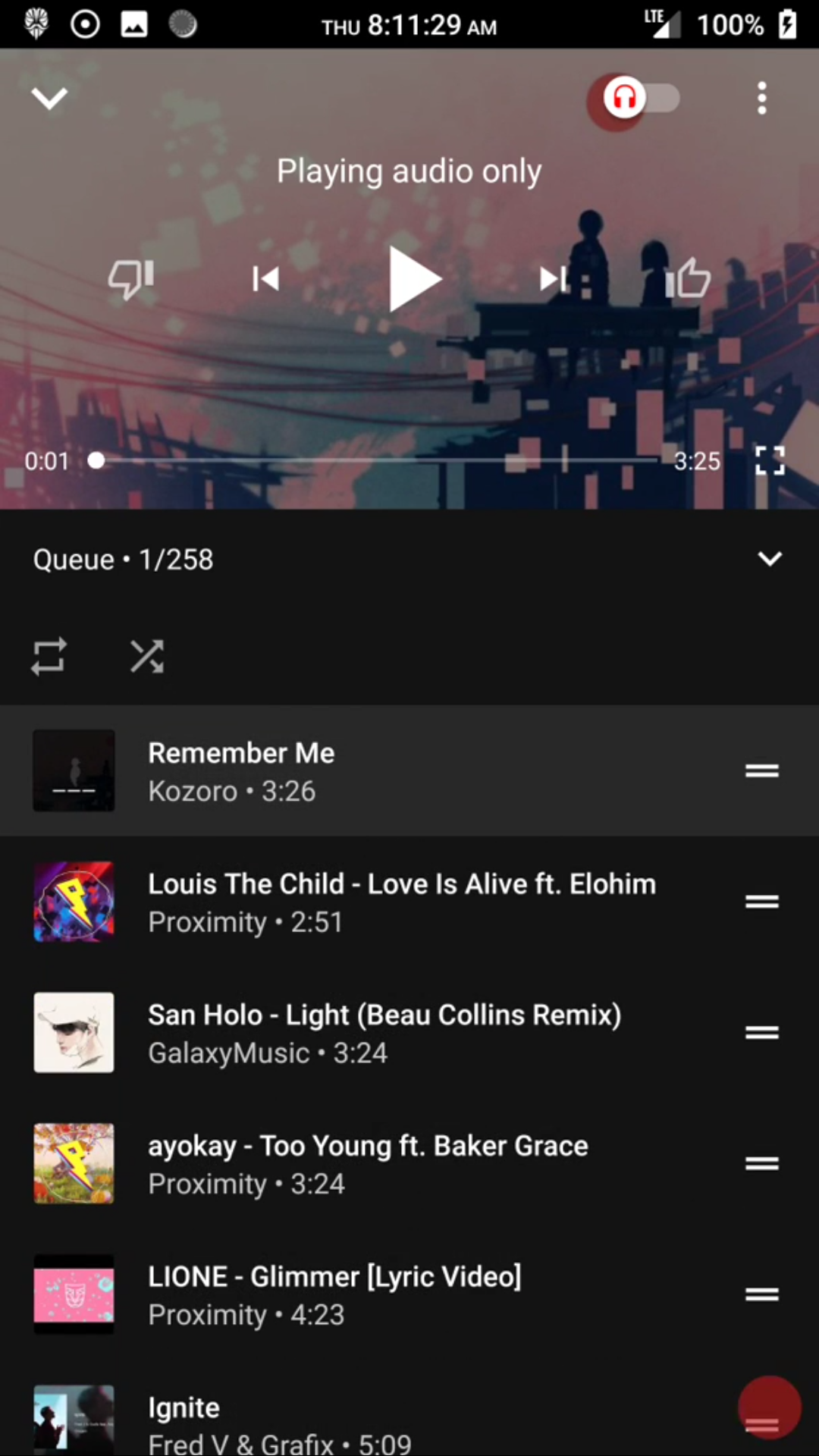
Task: Collapse the player with the down chevron
Action: click(49, 98)
